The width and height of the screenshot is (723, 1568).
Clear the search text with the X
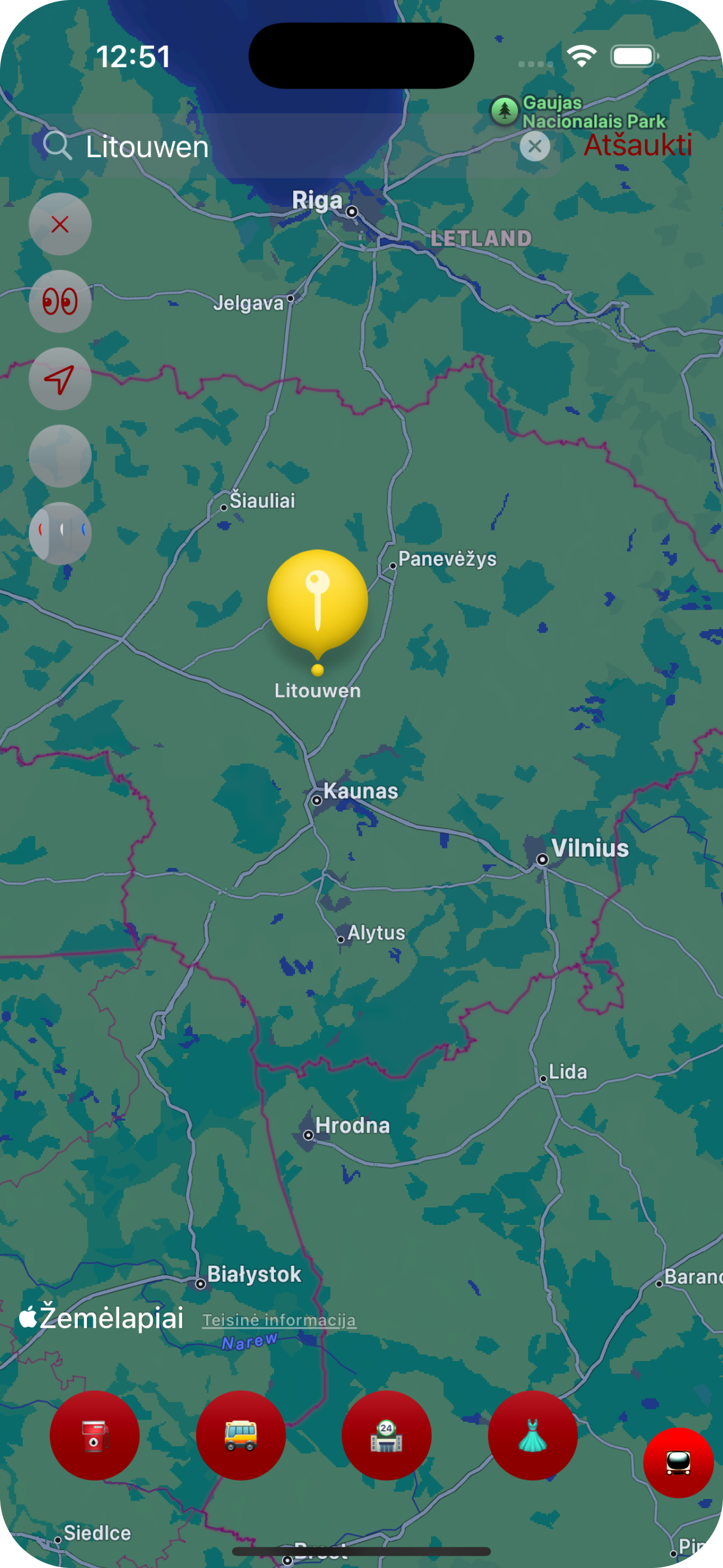pos(534,147)
